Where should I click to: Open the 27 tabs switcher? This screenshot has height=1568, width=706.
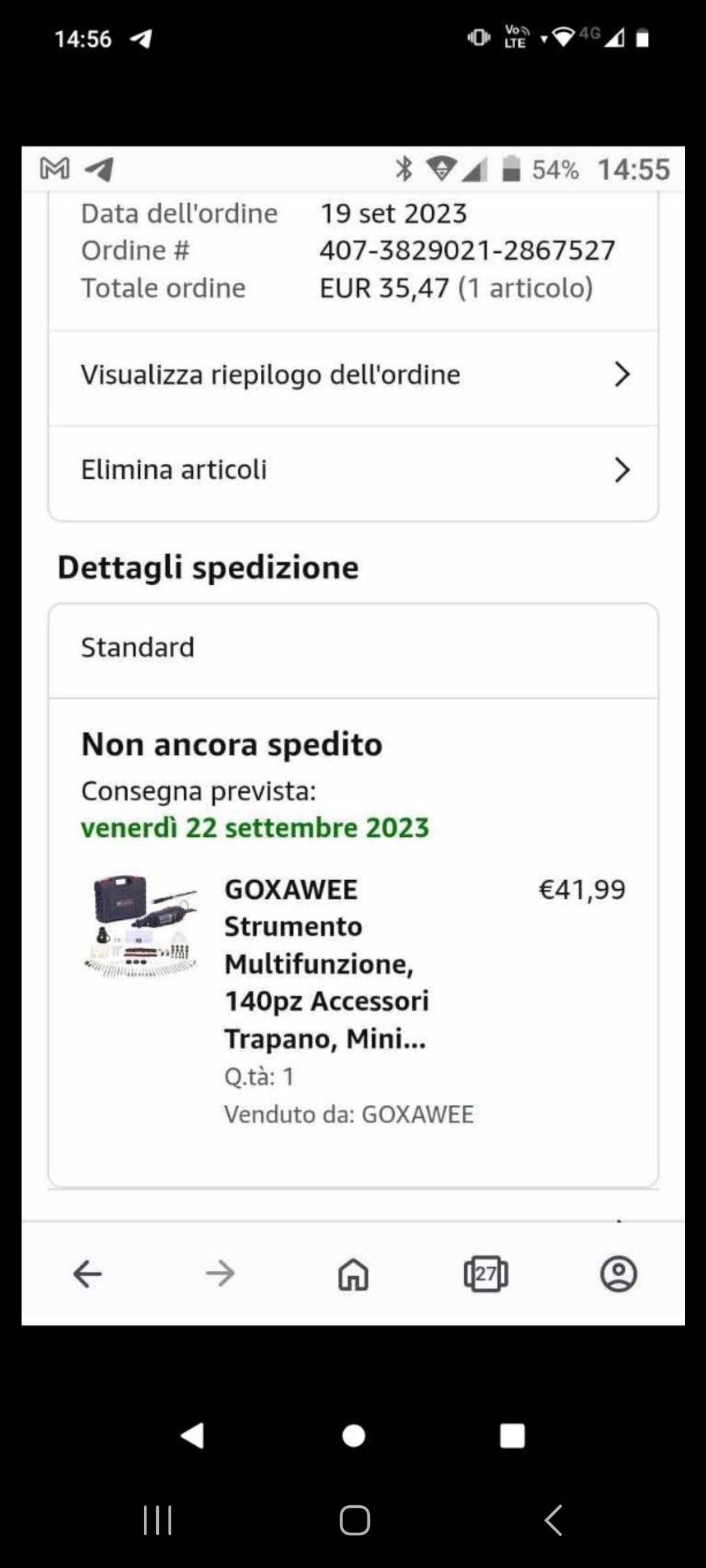[486, 1273]
